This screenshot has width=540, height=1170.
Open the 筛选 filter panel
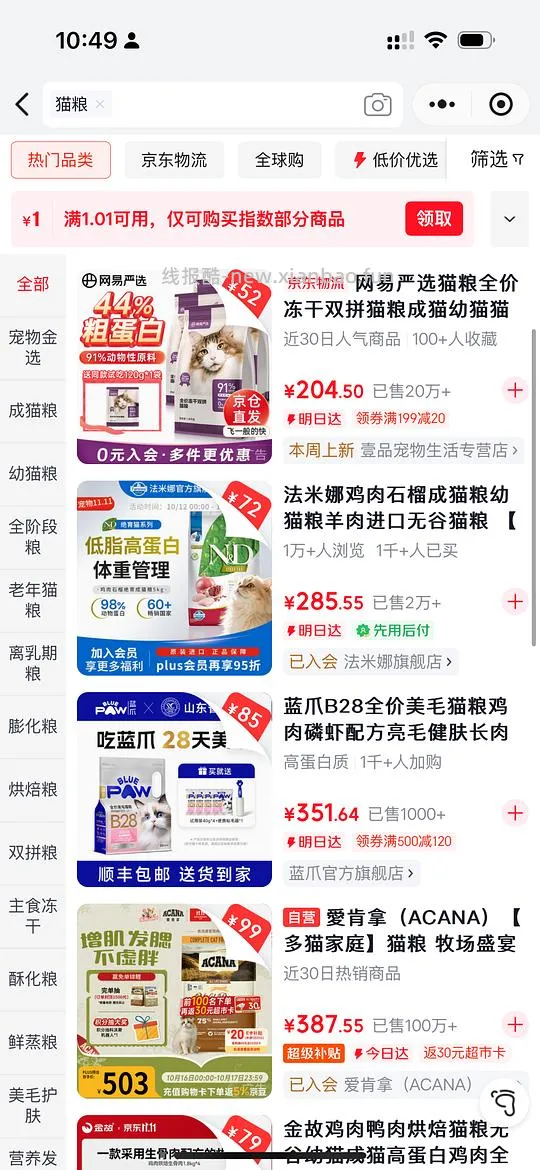[497, 159]
